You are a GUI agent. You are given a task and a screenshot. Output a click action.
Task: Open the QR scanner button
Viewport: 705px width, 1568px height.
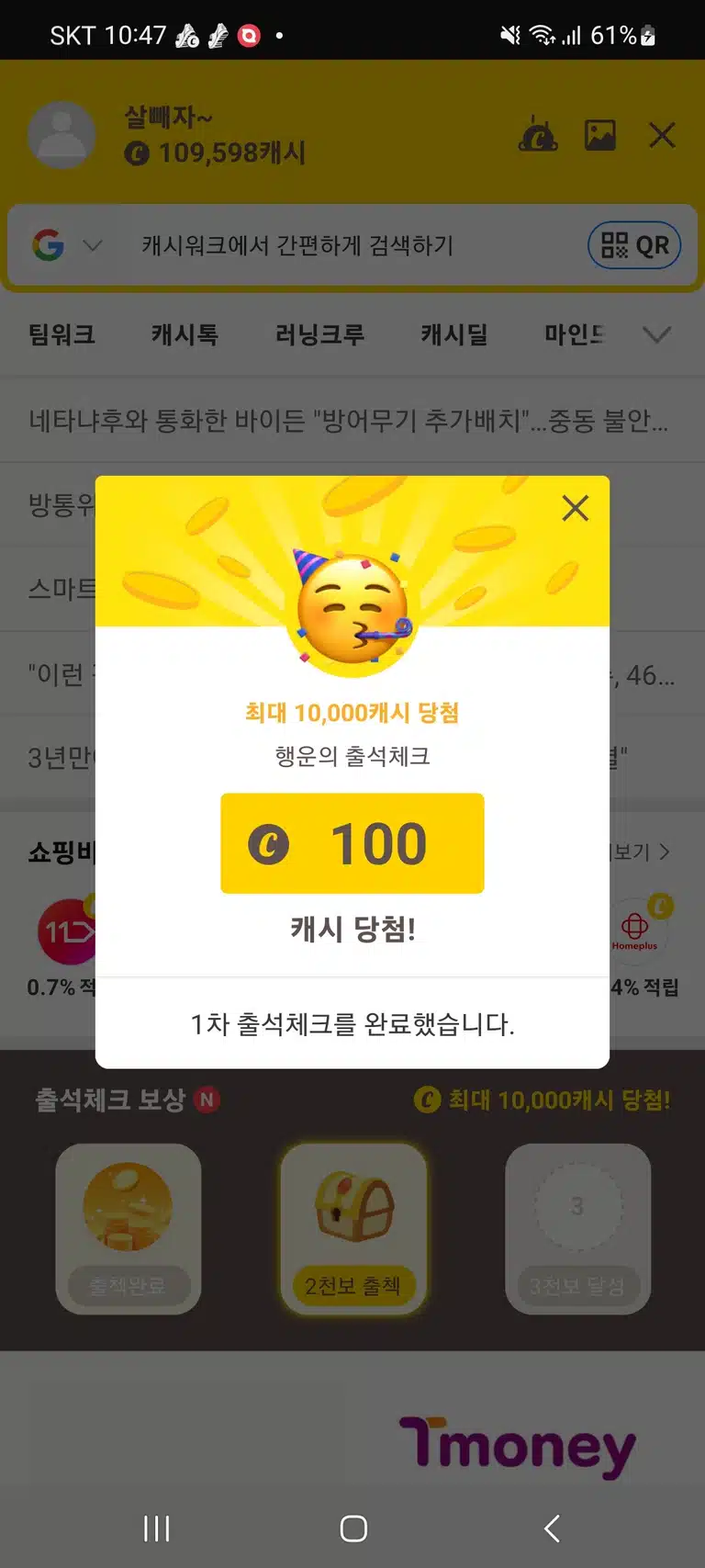(634, 245)
